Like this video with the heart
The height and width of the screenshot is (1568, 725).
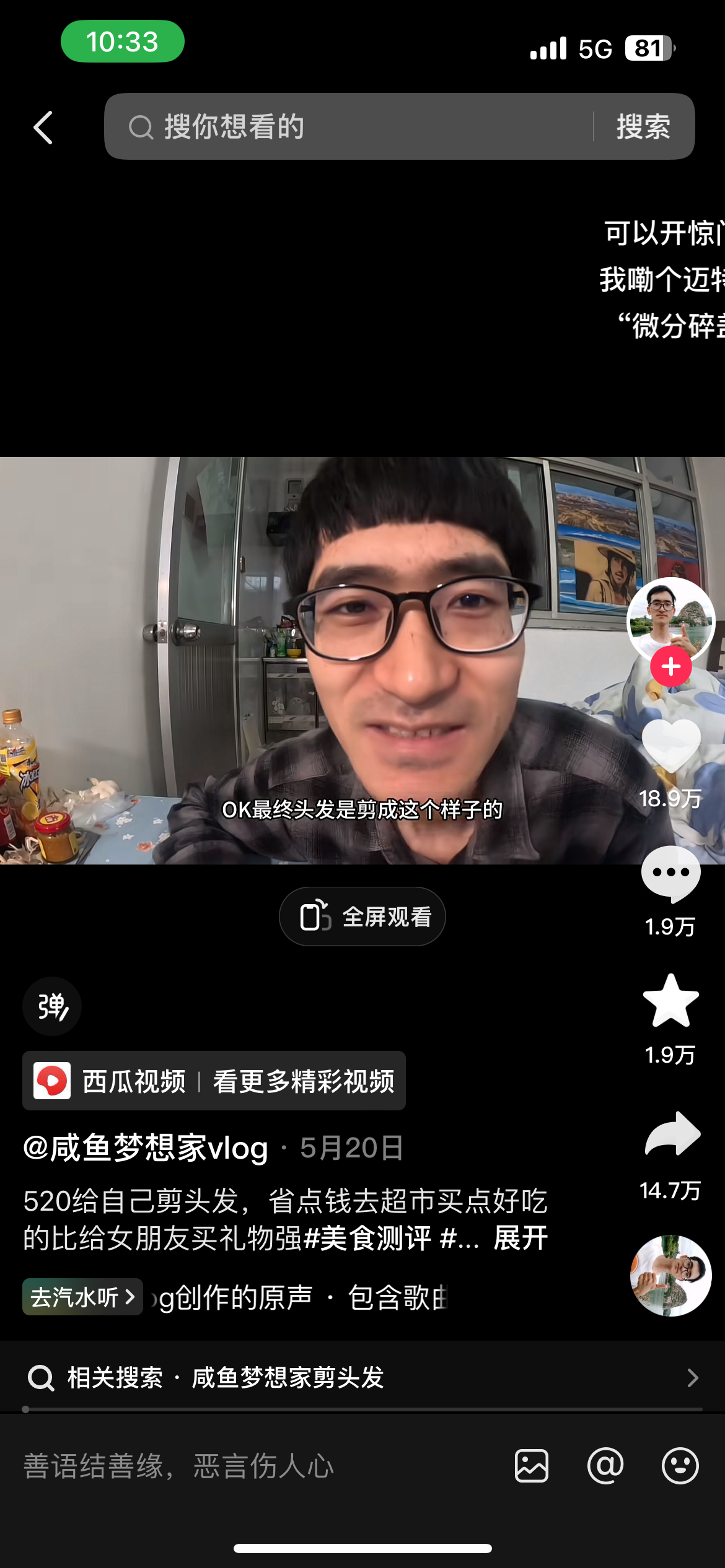[670, 746]
